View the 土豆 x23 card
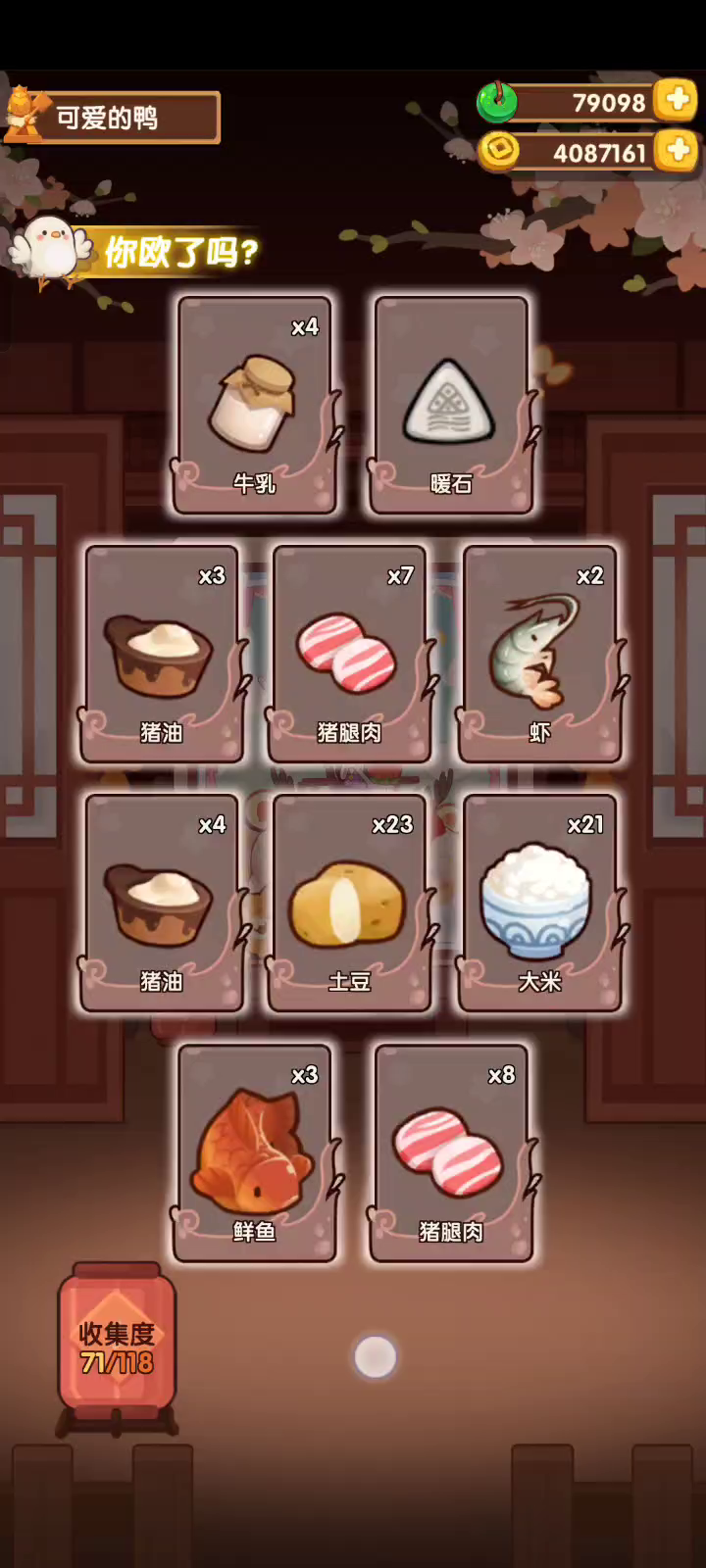 tap(350, 904)
